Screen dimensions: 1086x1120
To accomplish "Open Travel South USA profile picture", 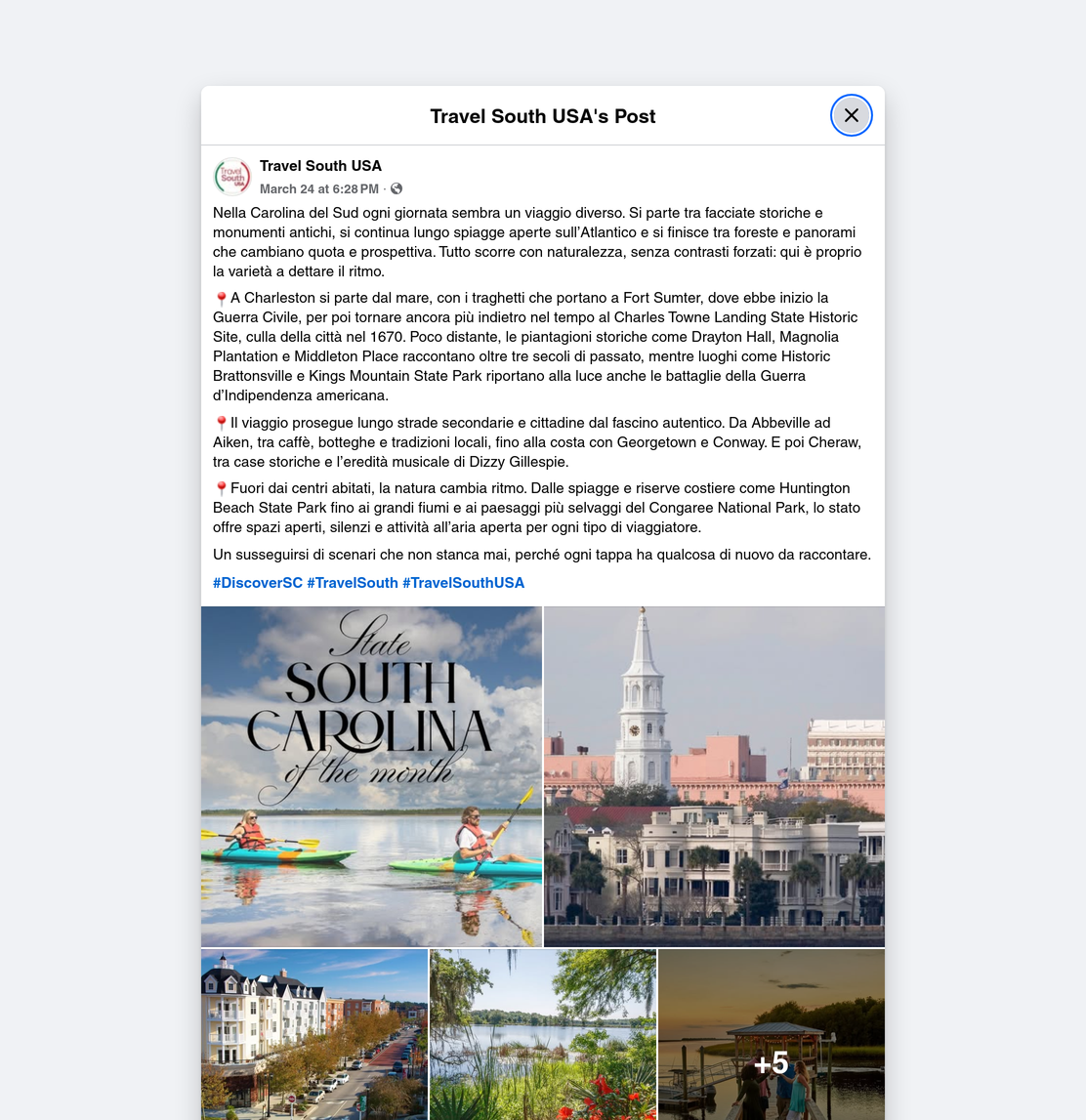I will coord(232,177).
